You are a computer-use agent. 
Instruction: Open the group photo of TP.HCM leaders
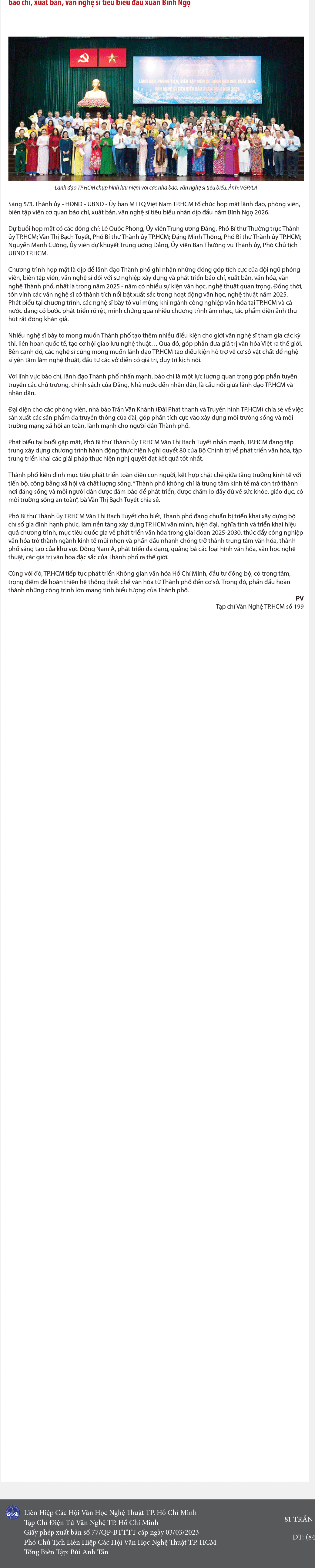[x=156, y=109]
